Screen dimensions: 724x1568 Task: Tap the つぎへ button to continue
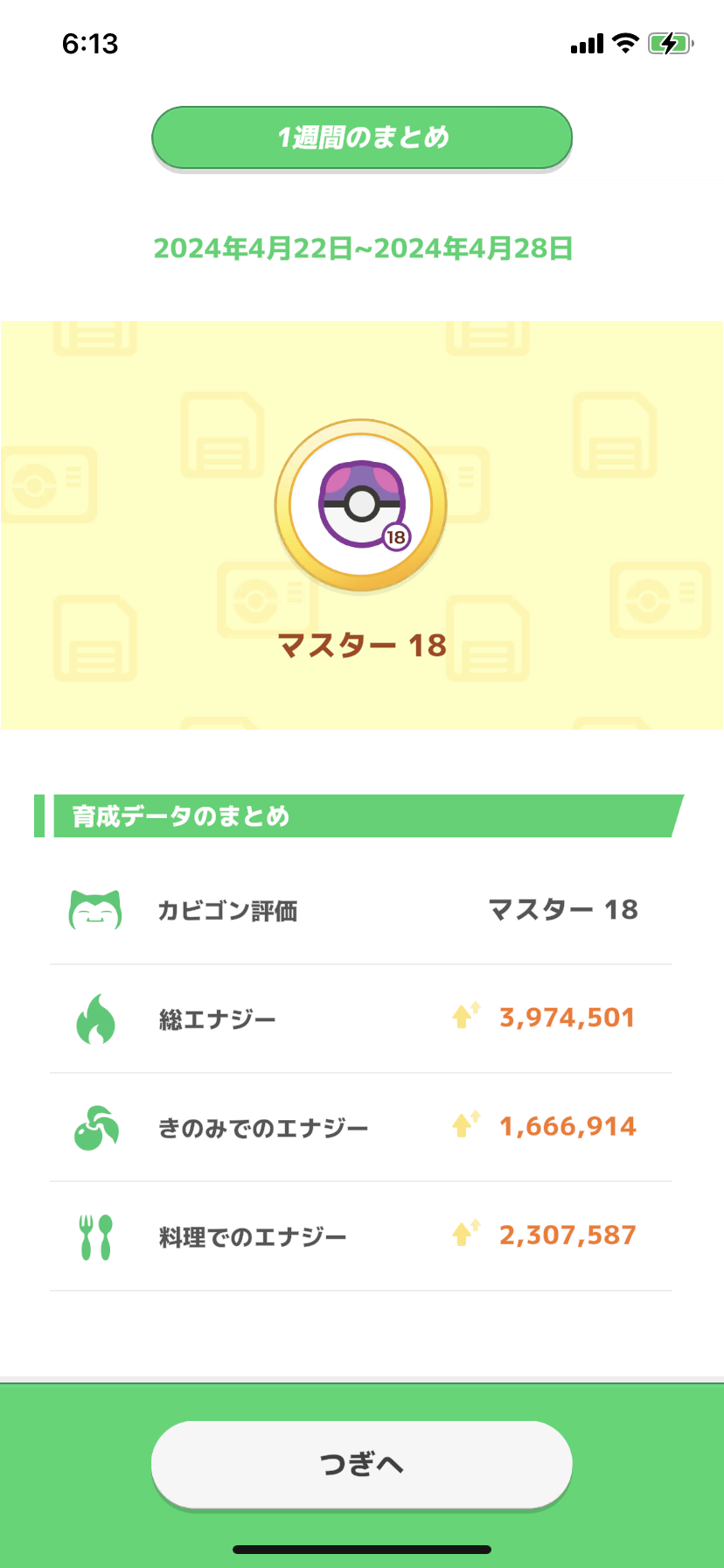click(x=362, y=1463)
